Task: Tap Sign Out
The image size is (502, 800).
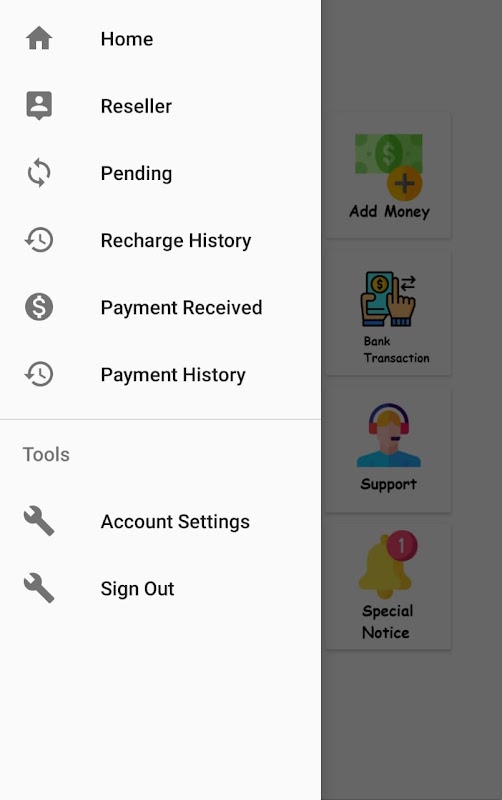Action: (160, 589)
